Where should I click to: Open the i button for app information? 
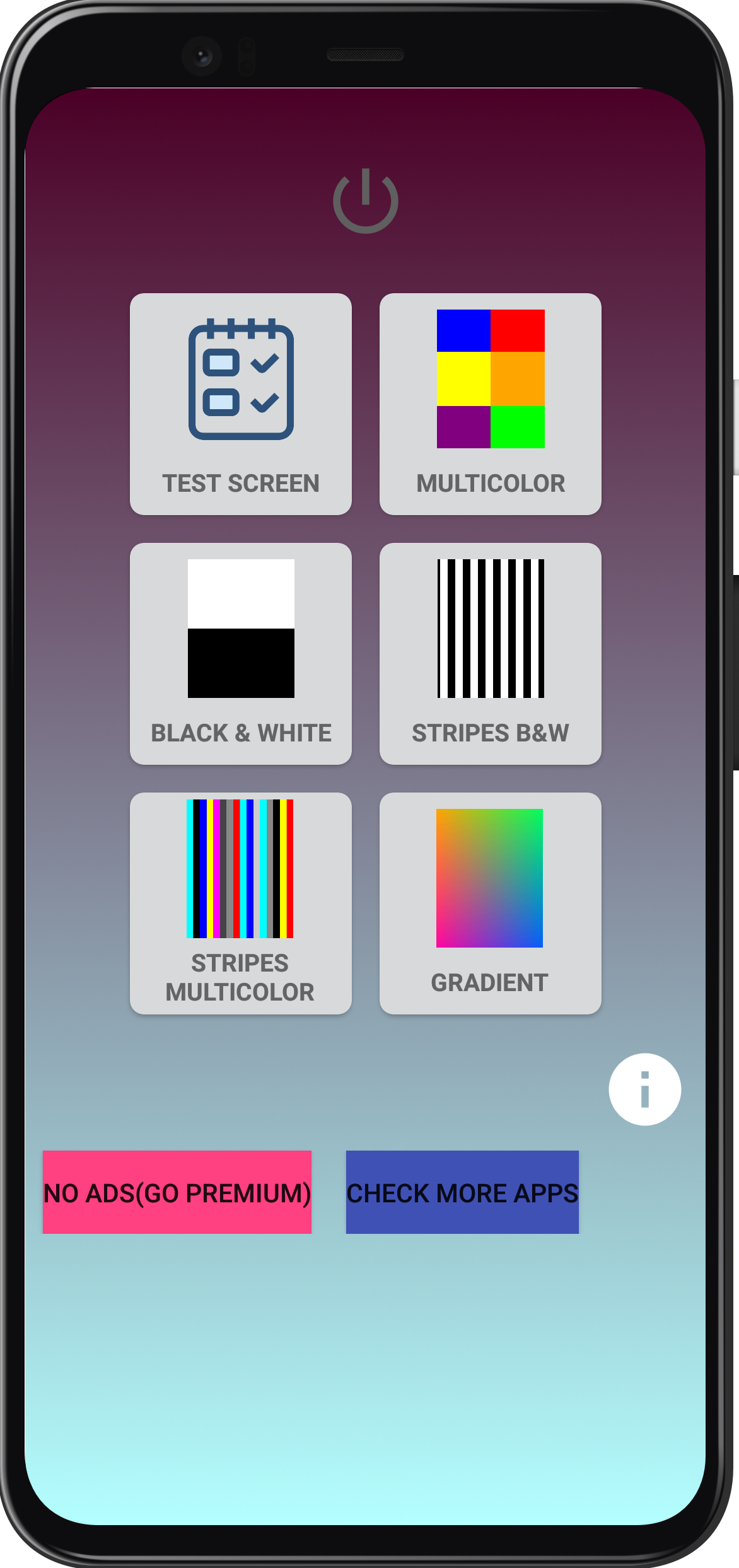pyautogui.click(x=644, y=1089)
